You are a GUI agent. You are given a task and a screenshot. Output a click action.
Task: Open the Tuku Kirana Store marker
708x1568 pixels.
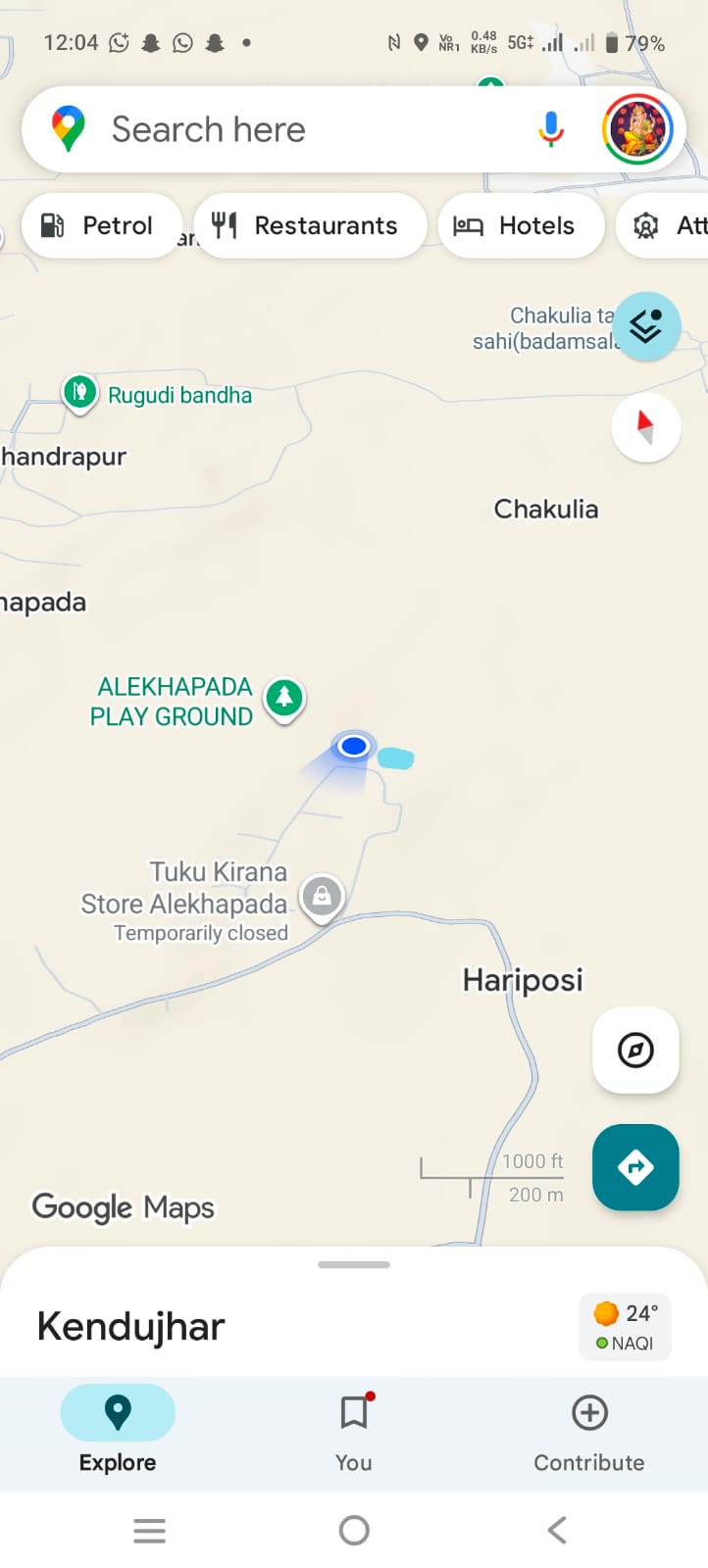(322, 896)
